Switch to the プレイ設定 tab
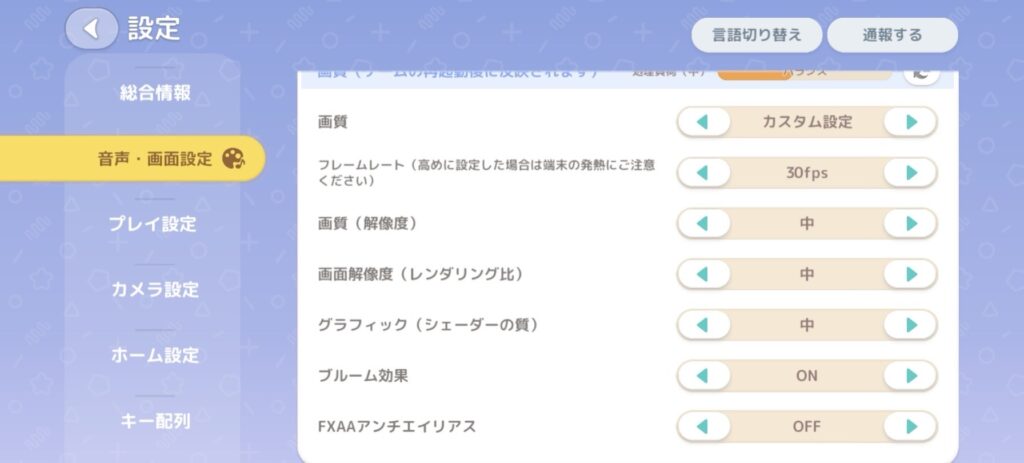The width and height of the screenshot is (1024, 463). point(152,224)
